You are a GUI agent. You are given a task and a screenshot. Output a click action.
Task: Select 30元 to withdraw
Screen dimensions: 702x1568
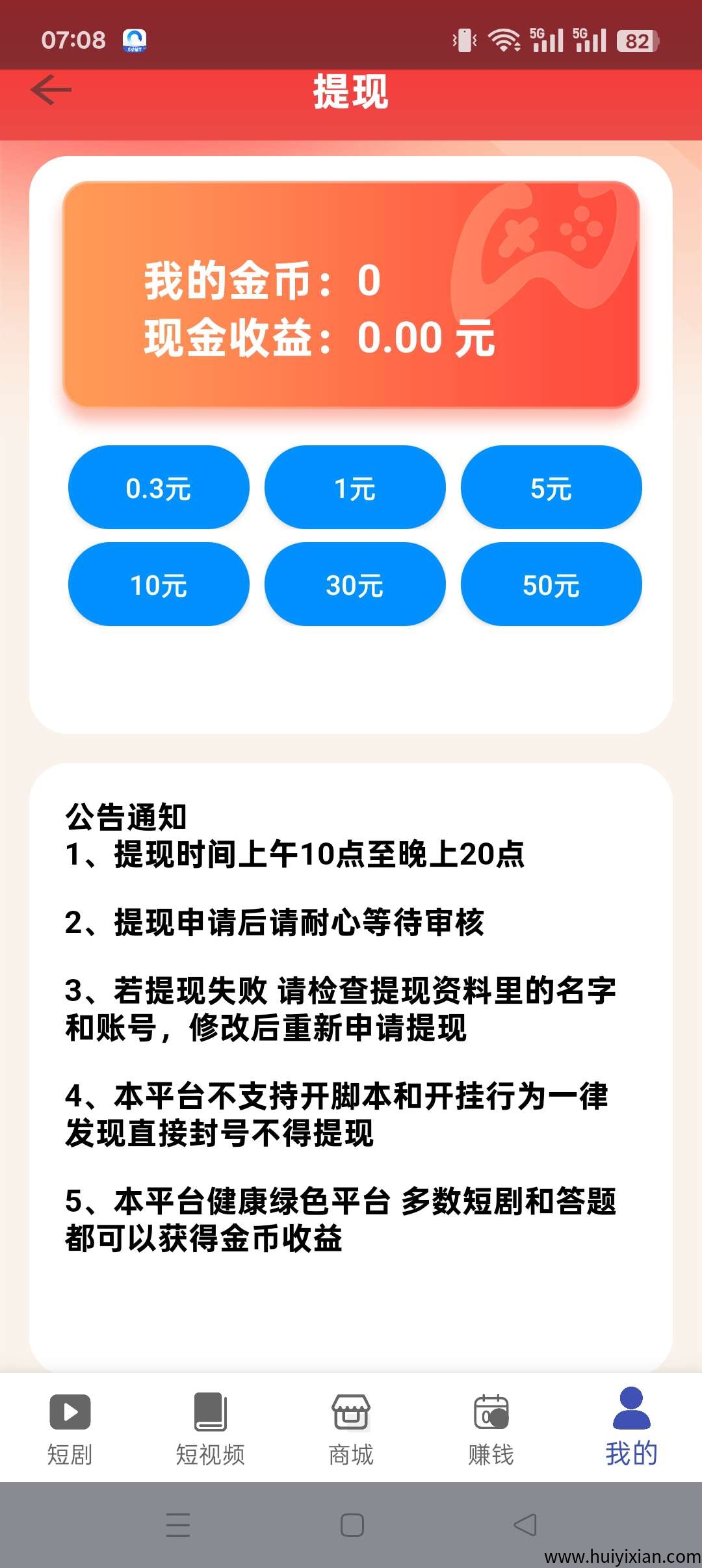click(x=355, y=584)
